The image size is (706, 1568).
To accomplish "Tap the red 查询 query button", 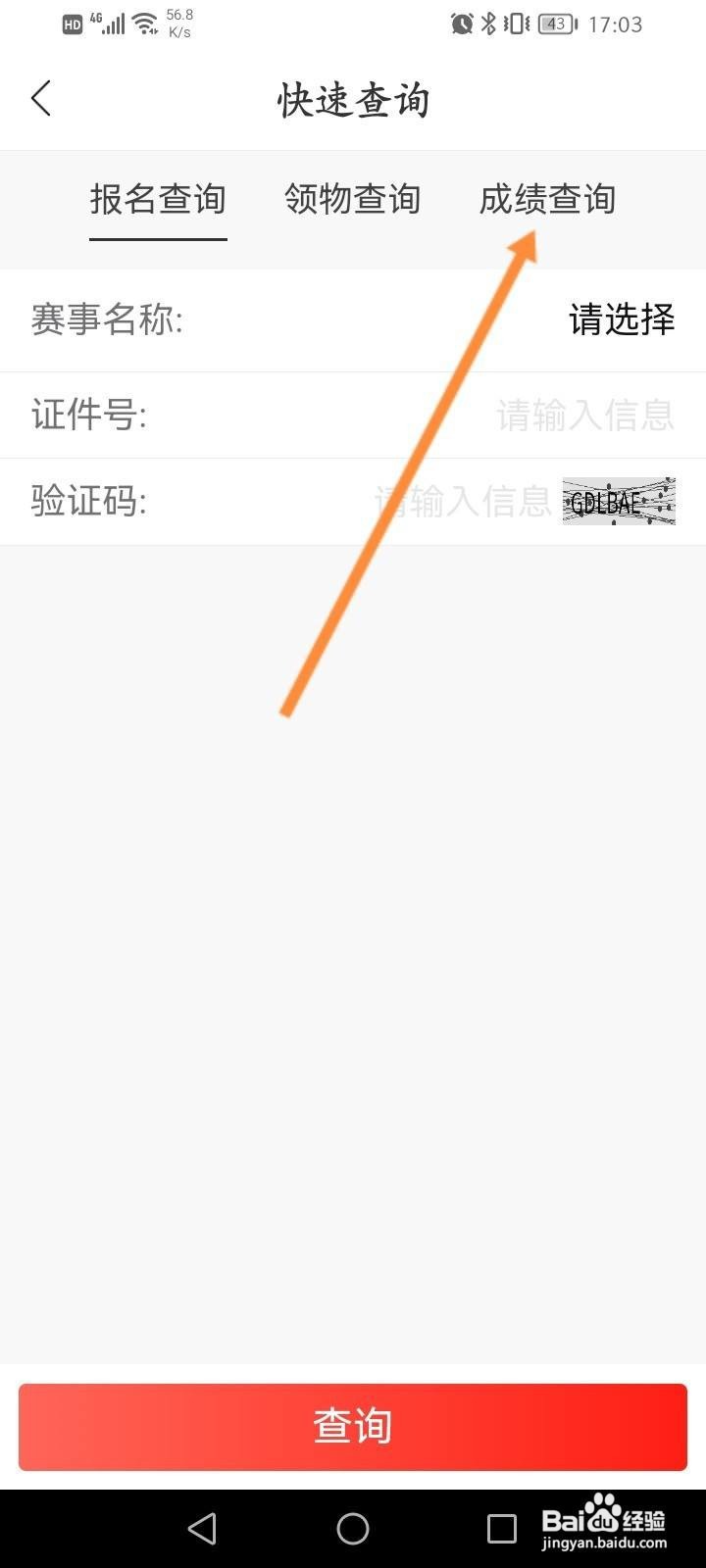I will click(x=353, y=1428).
